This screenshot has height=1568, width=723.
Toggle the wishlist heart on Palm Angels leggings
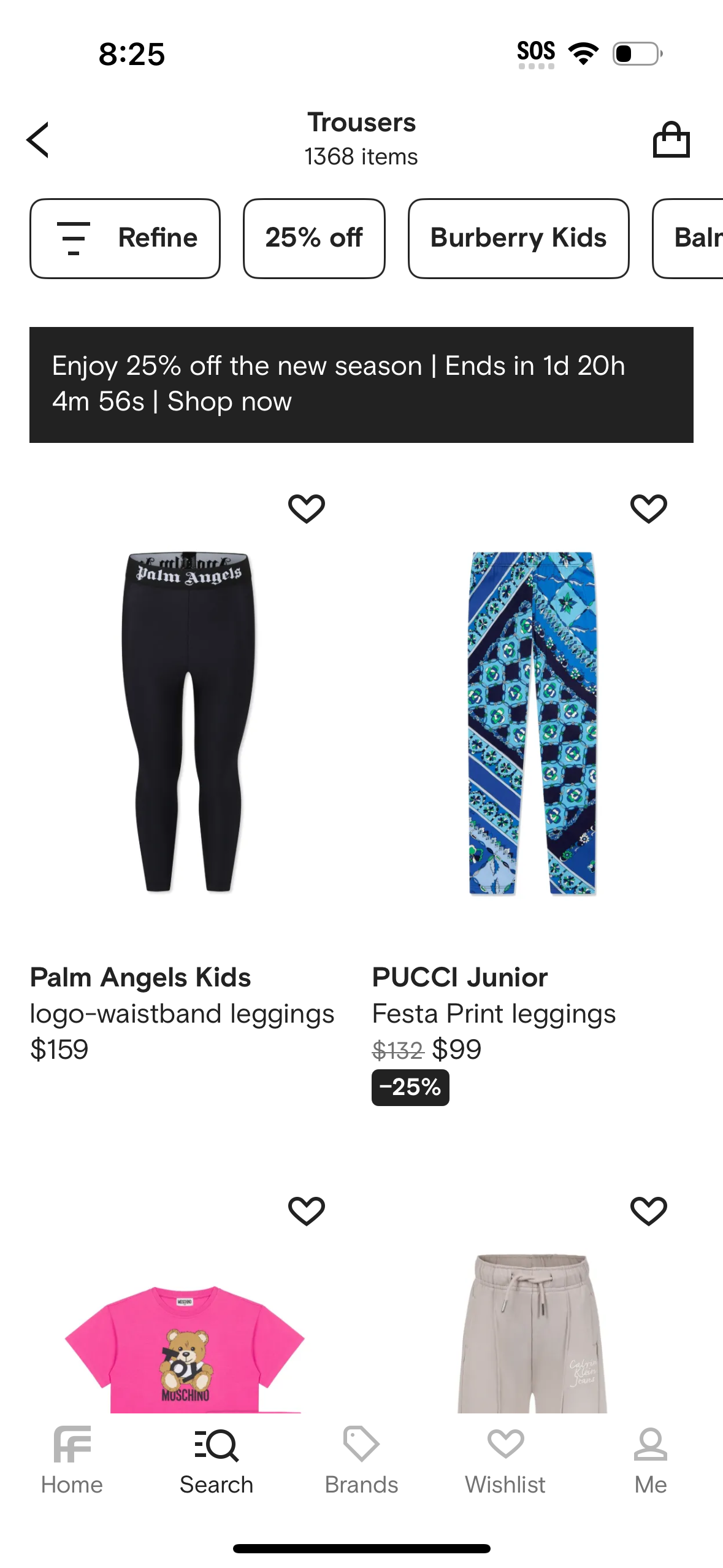(x=307, y=508)
